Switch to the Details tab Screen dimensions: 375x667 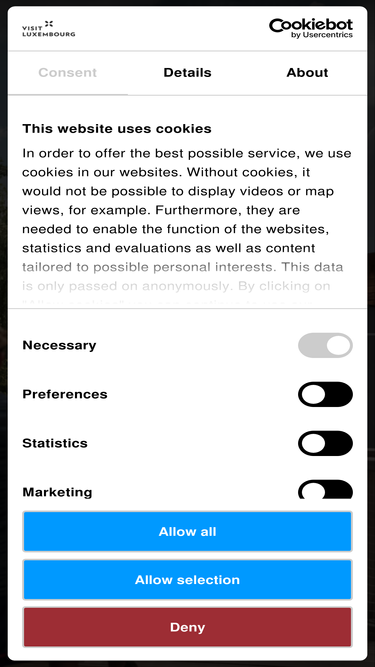187,73
